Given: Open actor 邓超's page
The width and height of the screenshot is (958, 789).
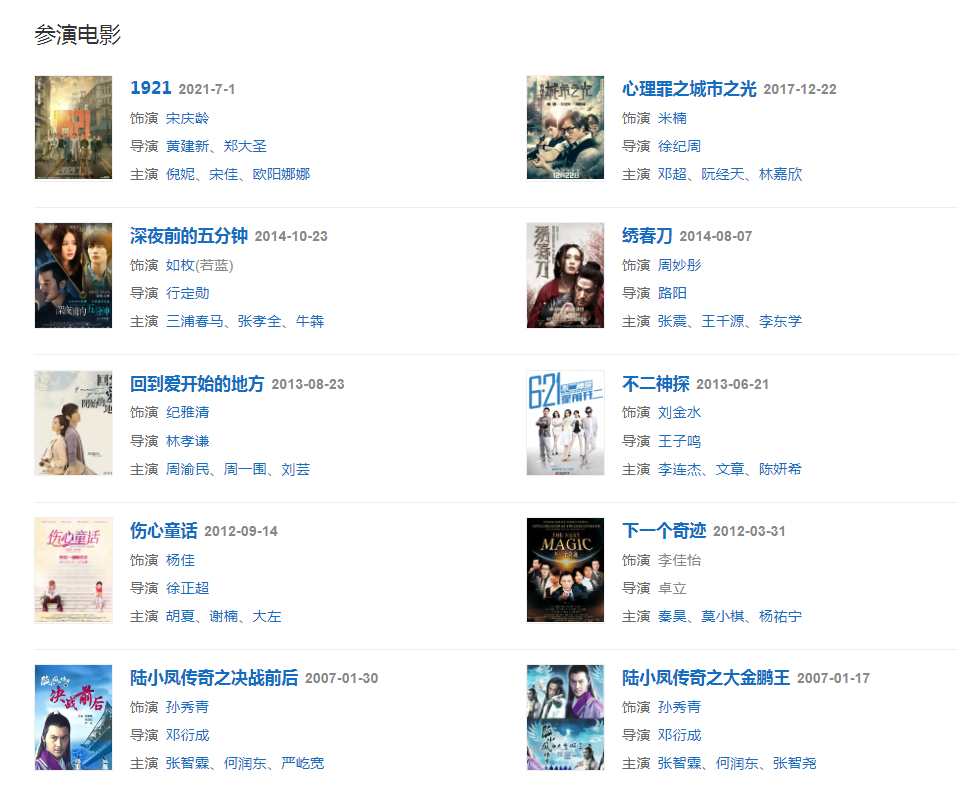Looking at the screenshot, I should (672, 174).
